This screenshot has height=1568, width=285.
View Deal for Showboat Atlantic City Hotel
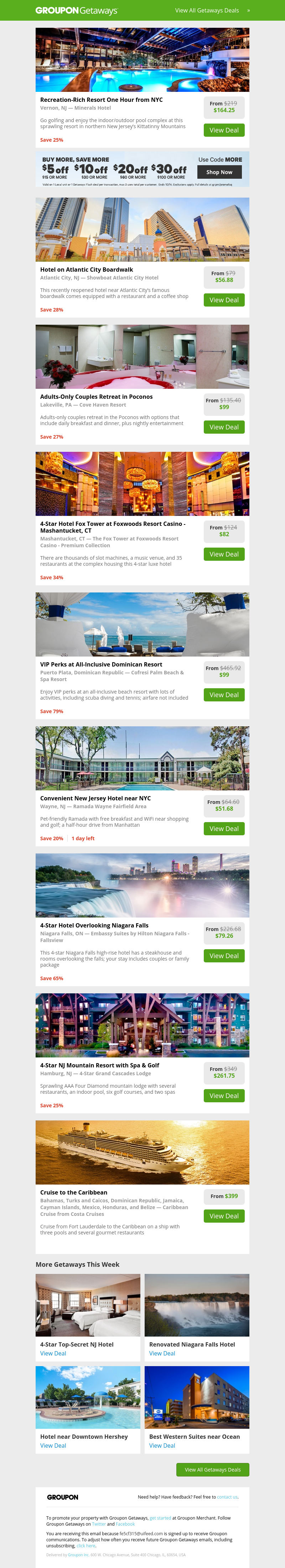point(224,300)
